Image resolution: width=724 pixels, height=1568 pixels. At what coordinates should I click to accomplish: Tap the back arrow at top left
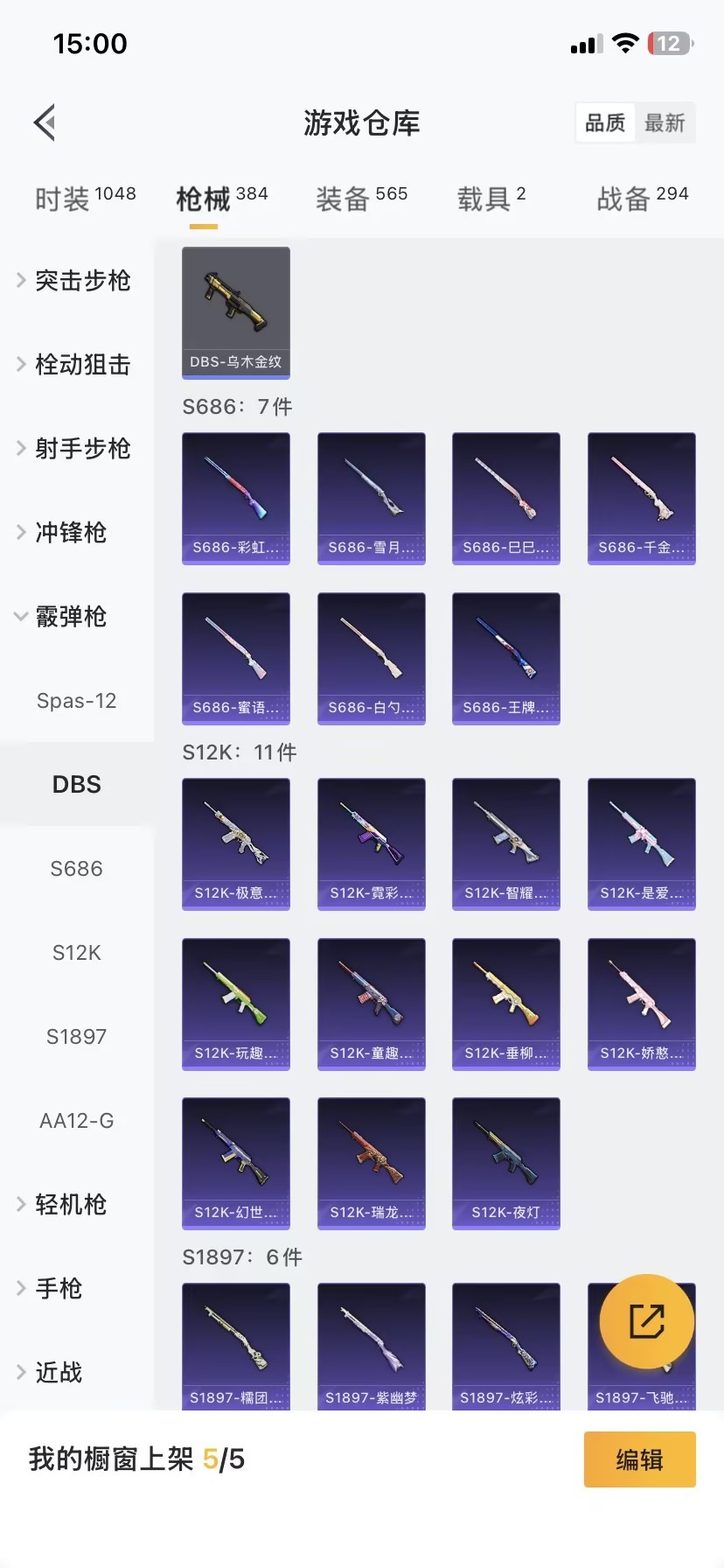tap(45, 122)
